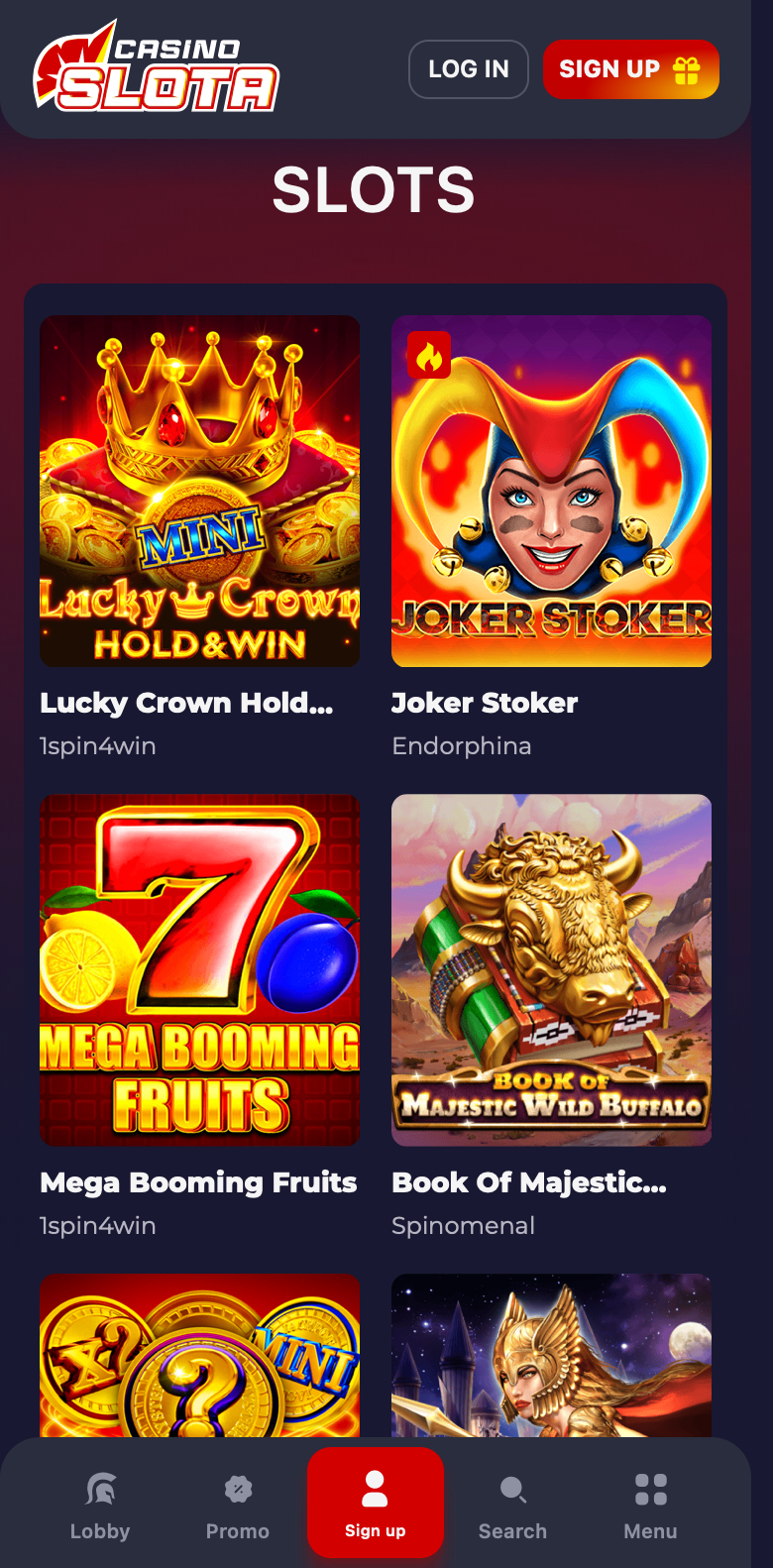
Task: Tap the LOG IN button
Action: point(468,69)
